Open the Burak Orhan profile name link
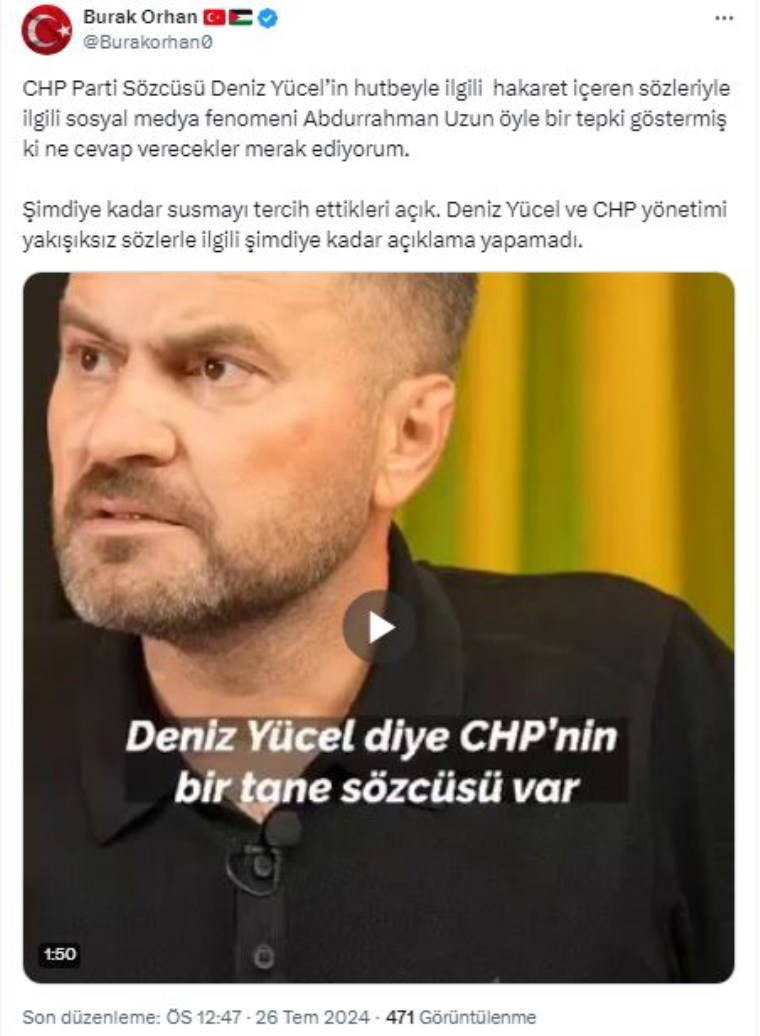760x1036 pixels. click(140, 17)
